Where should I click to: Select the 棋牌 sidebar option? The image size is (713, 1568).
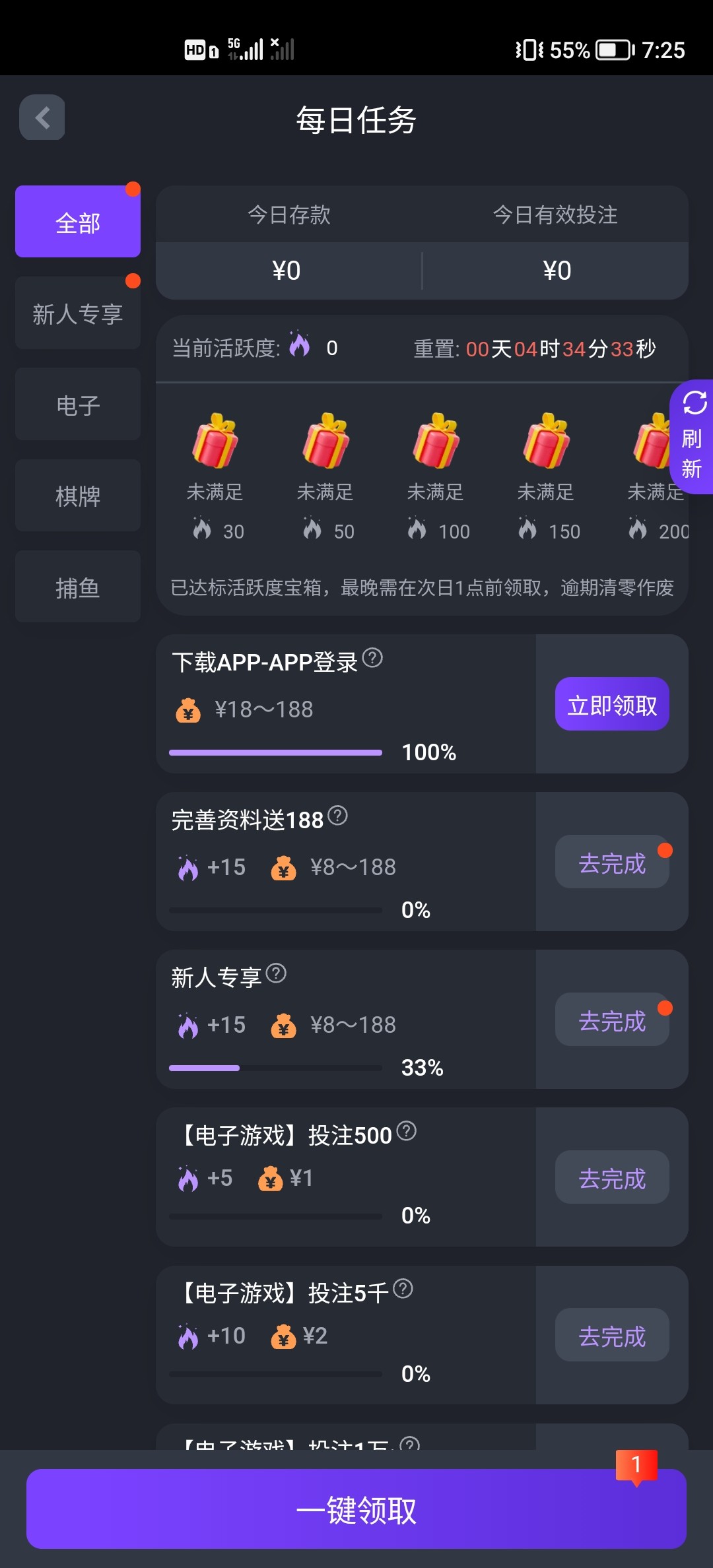point(77,496)
